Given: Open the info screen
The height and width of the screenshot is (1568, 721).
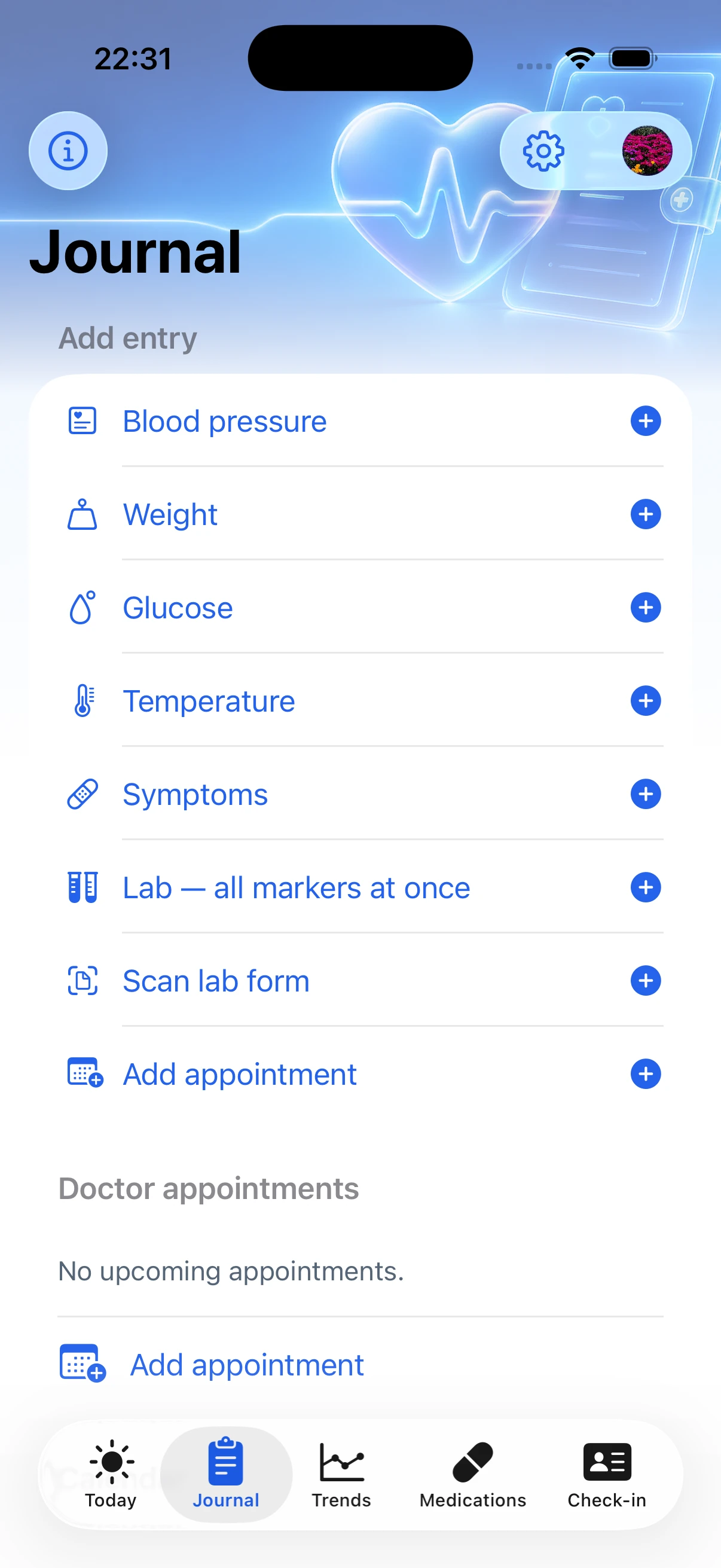Looking at the screenshot, I should pos(68,150).
